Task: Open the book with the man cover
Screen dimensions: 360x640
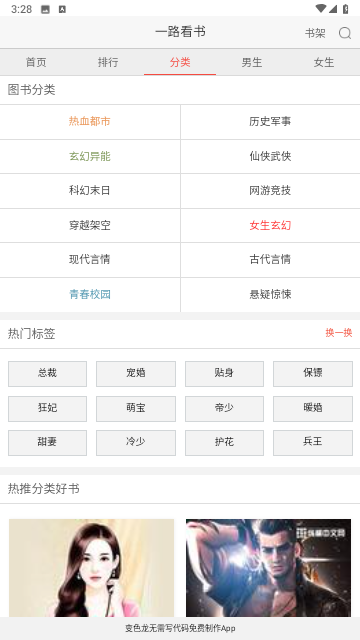Action: coord(269,568)
